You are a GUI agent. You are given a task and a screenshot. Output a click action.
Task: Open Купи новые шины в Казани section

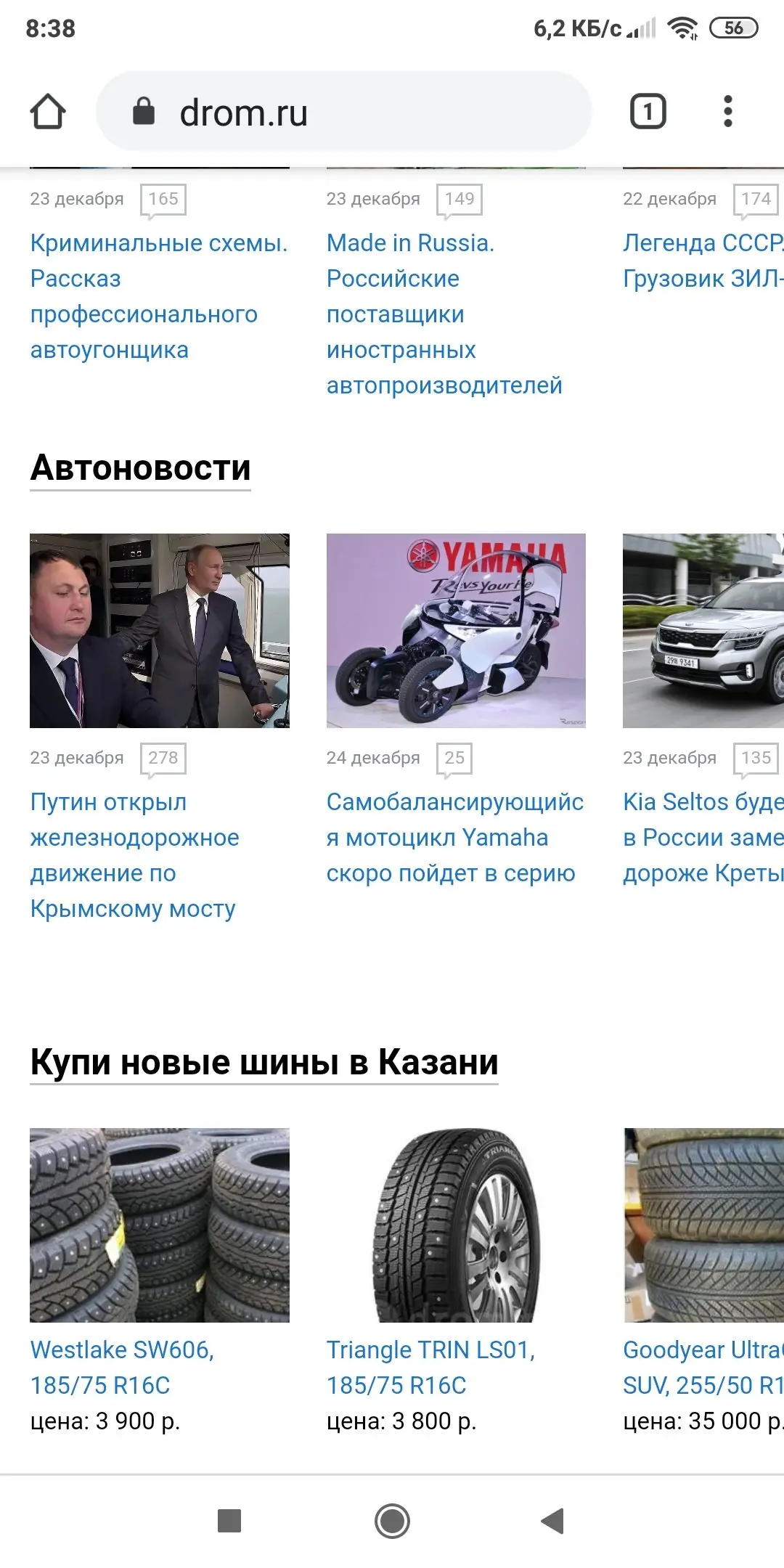264,1062
